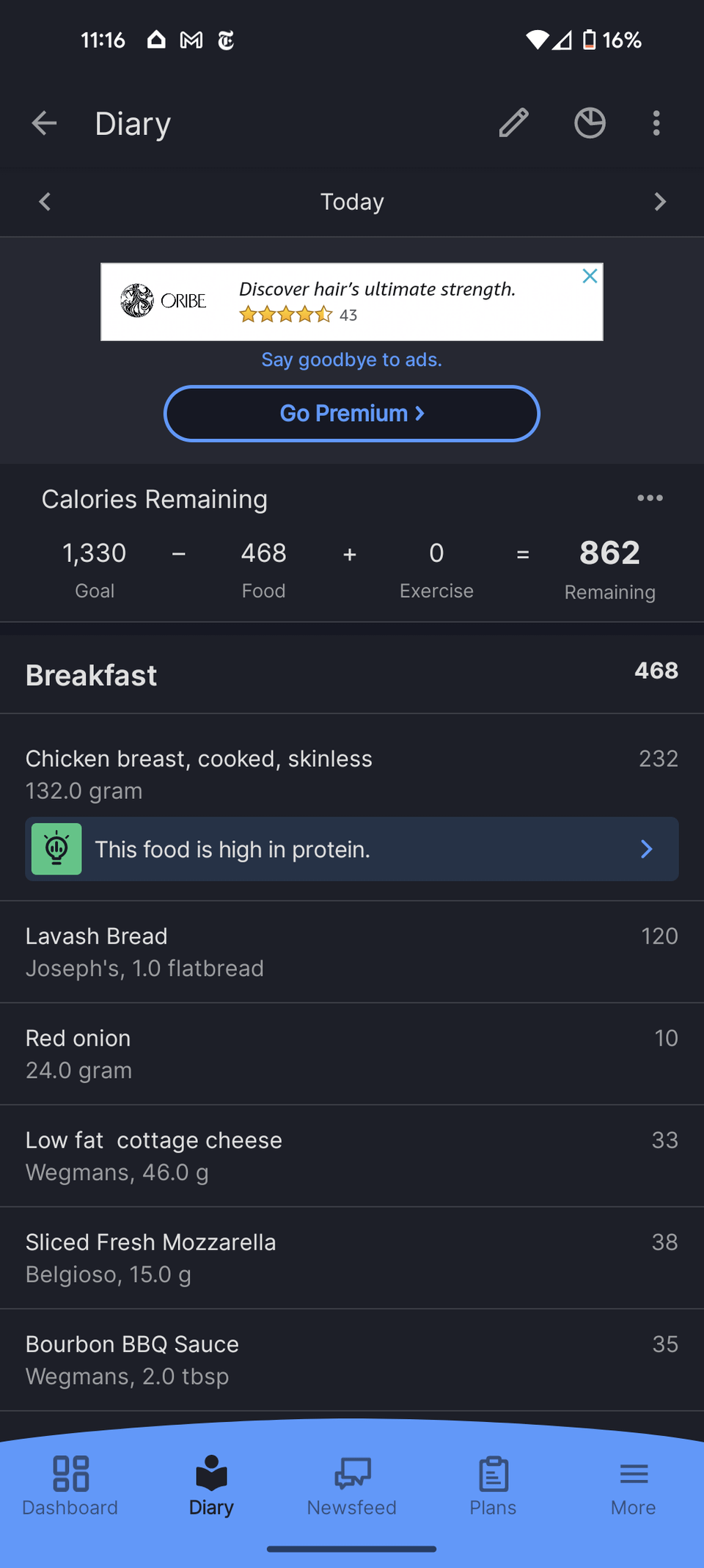Open the More tab

(634, 1487)
